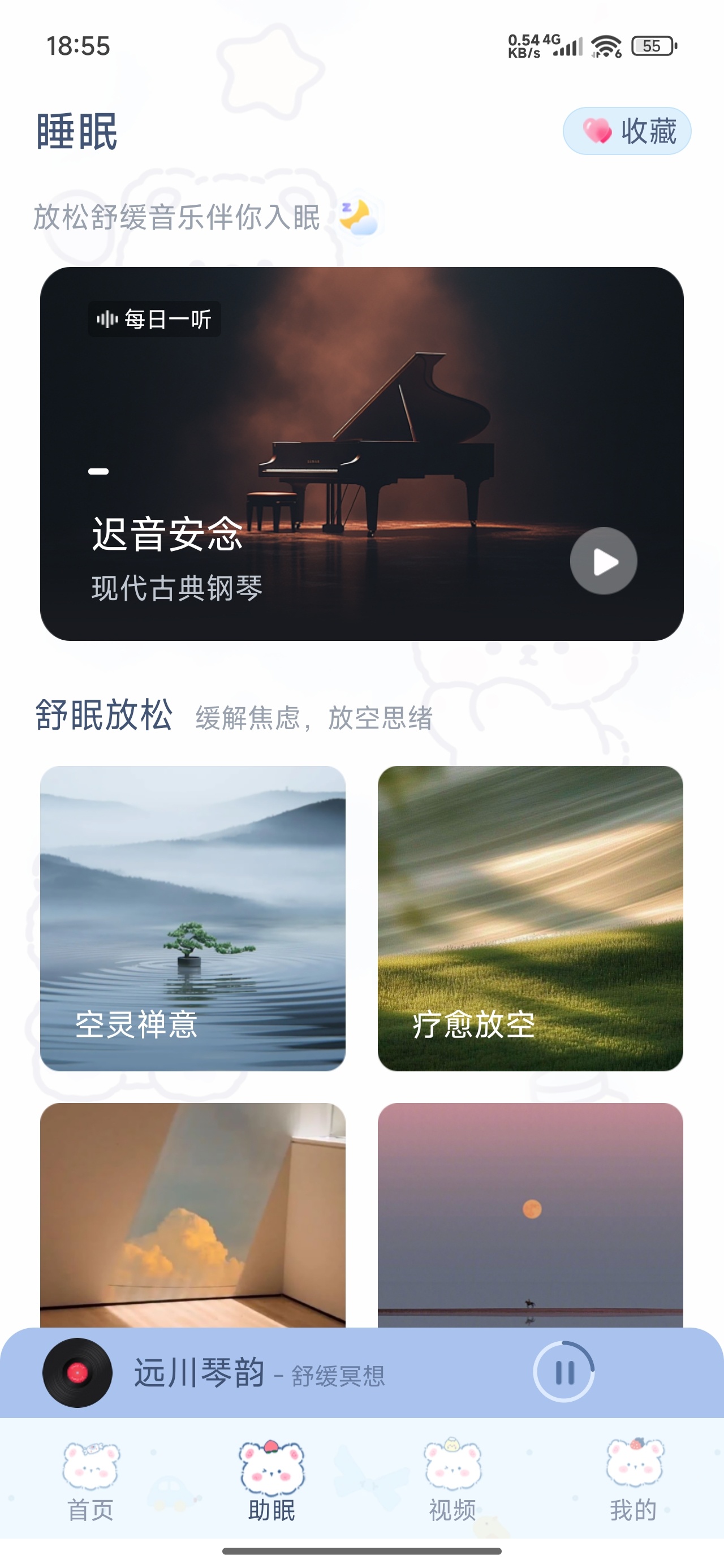724x1568 pixels.
Task: Play the daily track 迟音安念
Action: [604, 561]
